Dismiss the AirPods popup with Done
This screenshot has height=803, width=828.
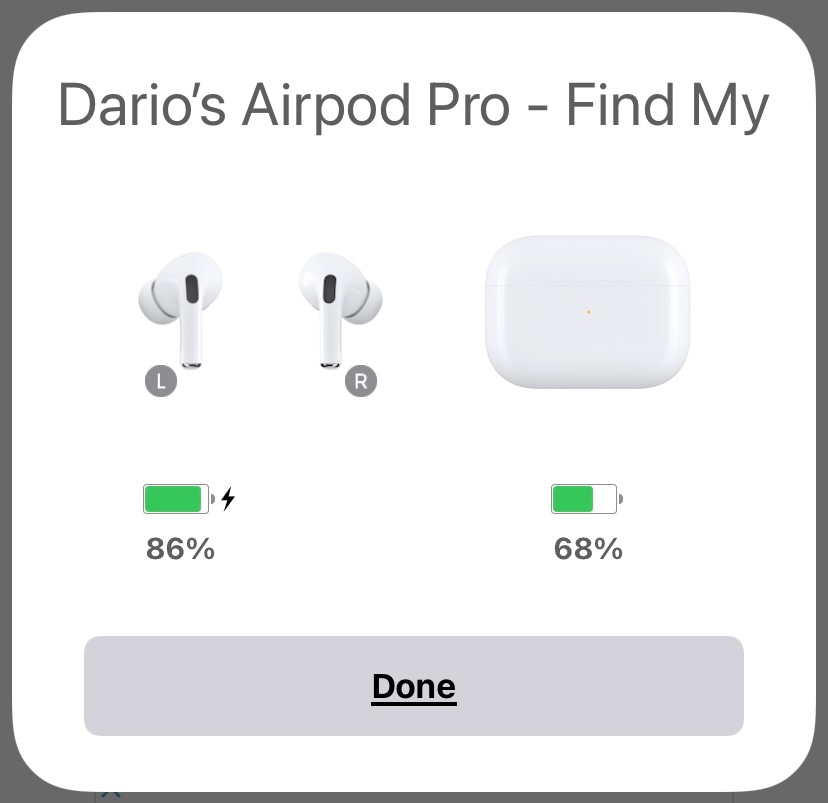[x=413, y=685]
